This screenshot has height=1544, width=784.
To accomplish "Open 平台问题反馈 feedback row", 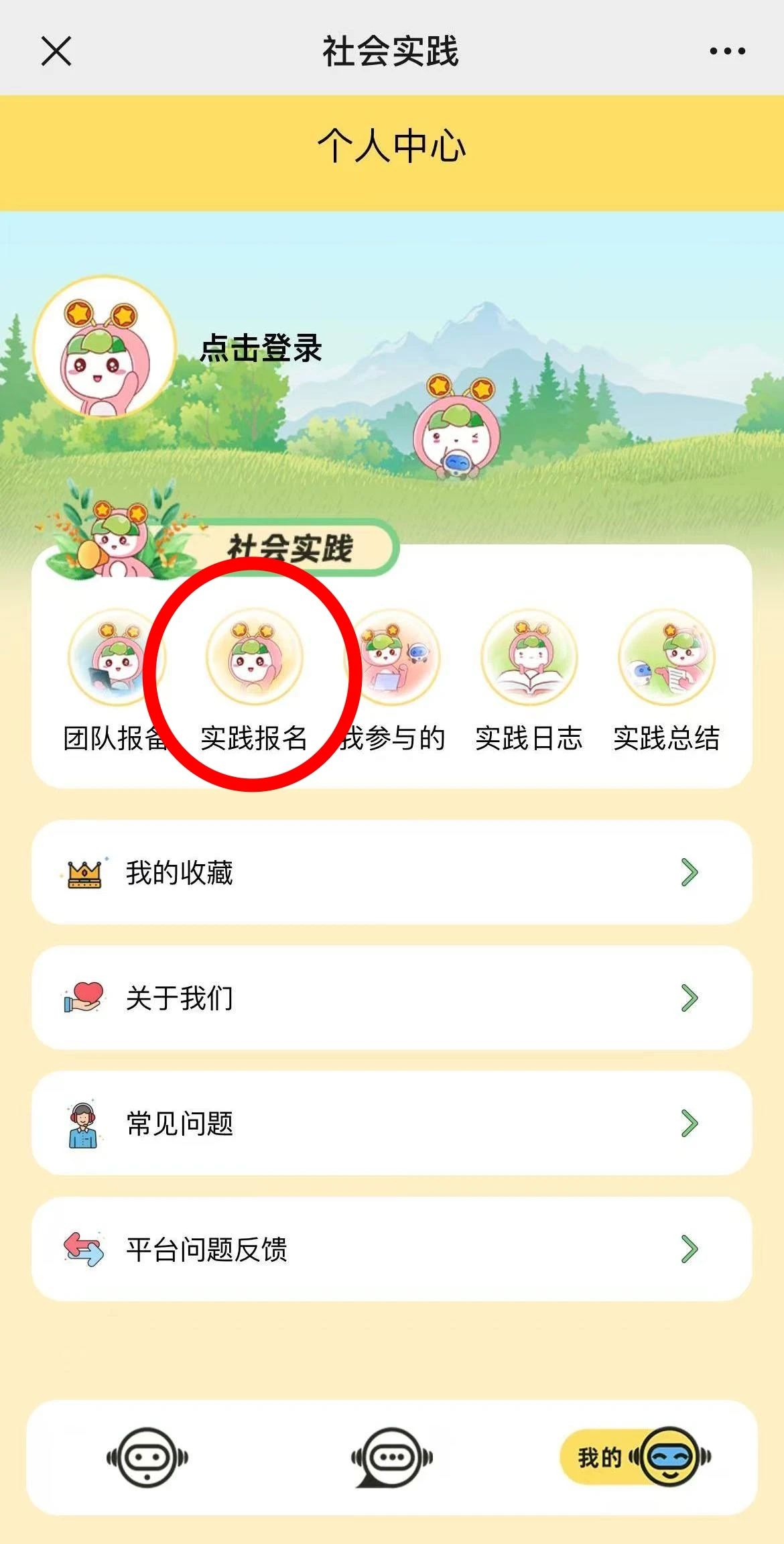I will click(391, 1249).
